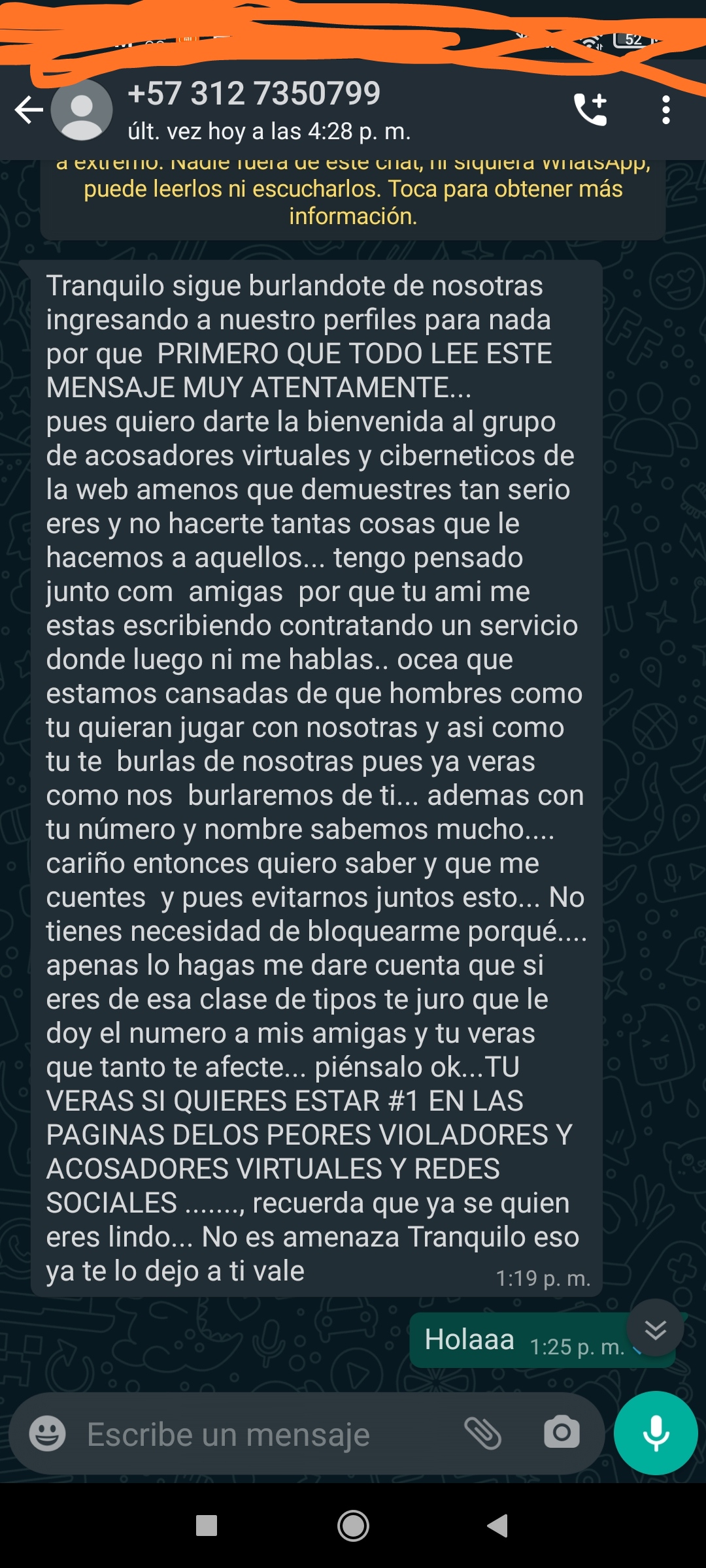
Task: Attach a file with the paperclip
Action: coord(482,1433)
